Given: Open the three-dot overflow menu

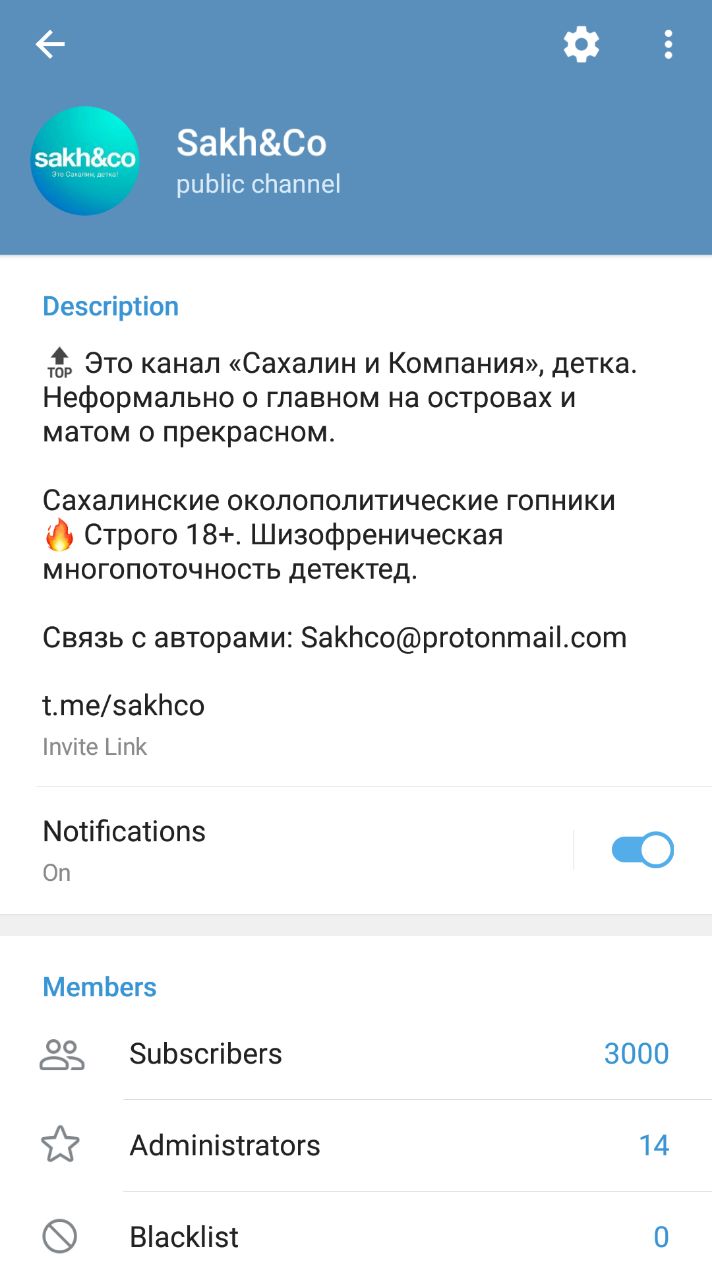Looking at the screenshot, I should pos(668,44).
